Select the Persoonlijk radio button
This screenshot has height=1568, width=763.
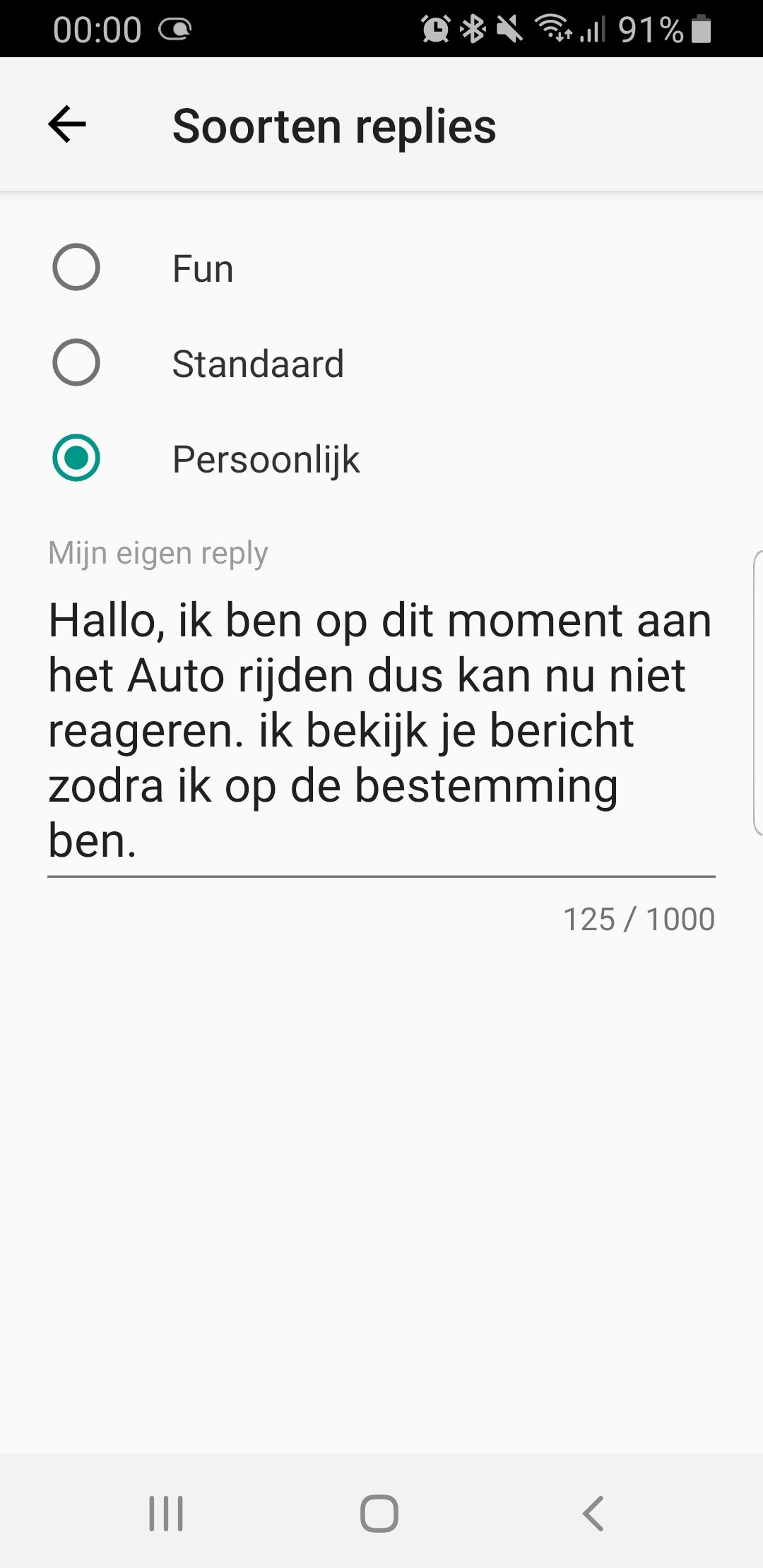76,458
